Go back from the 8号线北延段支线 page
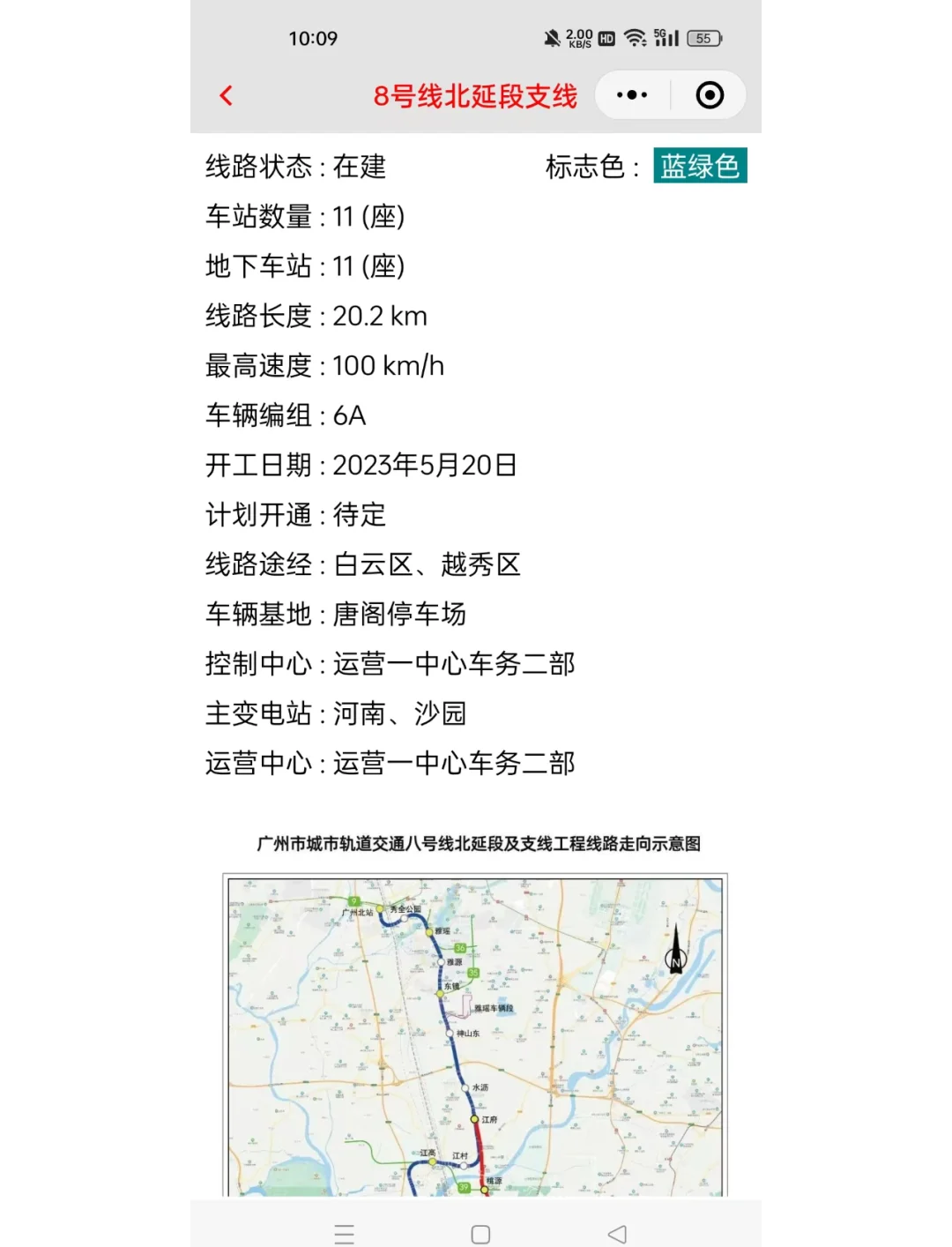 point(227,95)
